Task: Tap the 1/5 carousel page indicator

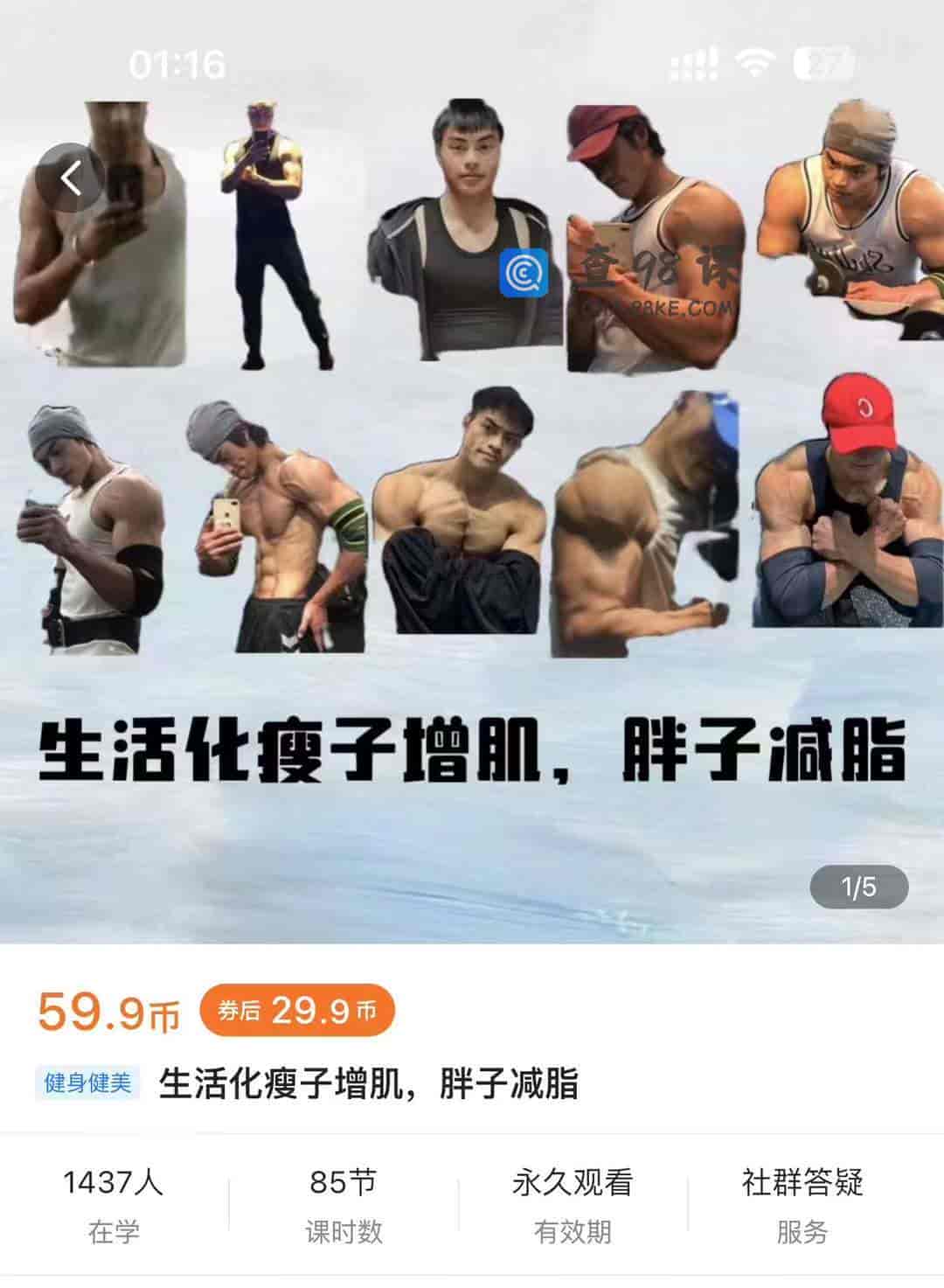Action: coord(859,888)
